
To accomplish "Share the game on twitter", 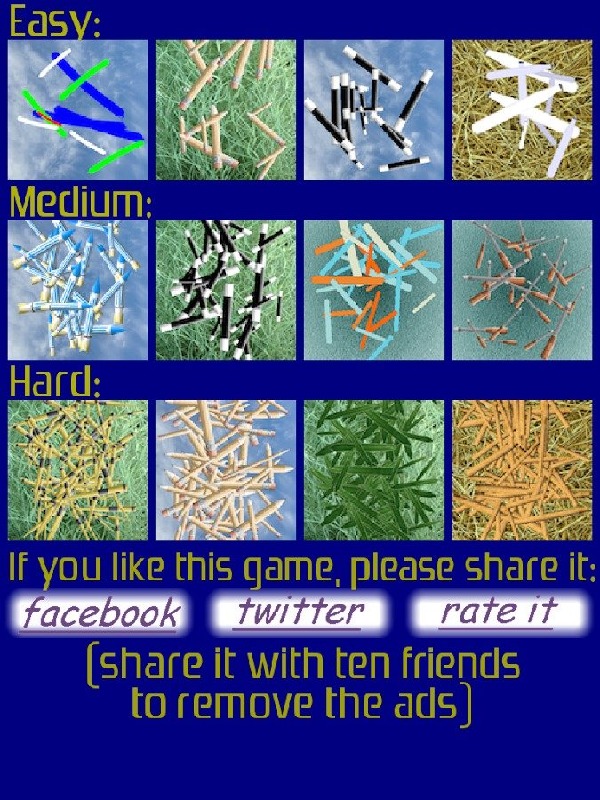I will click(x=300, y=612).
